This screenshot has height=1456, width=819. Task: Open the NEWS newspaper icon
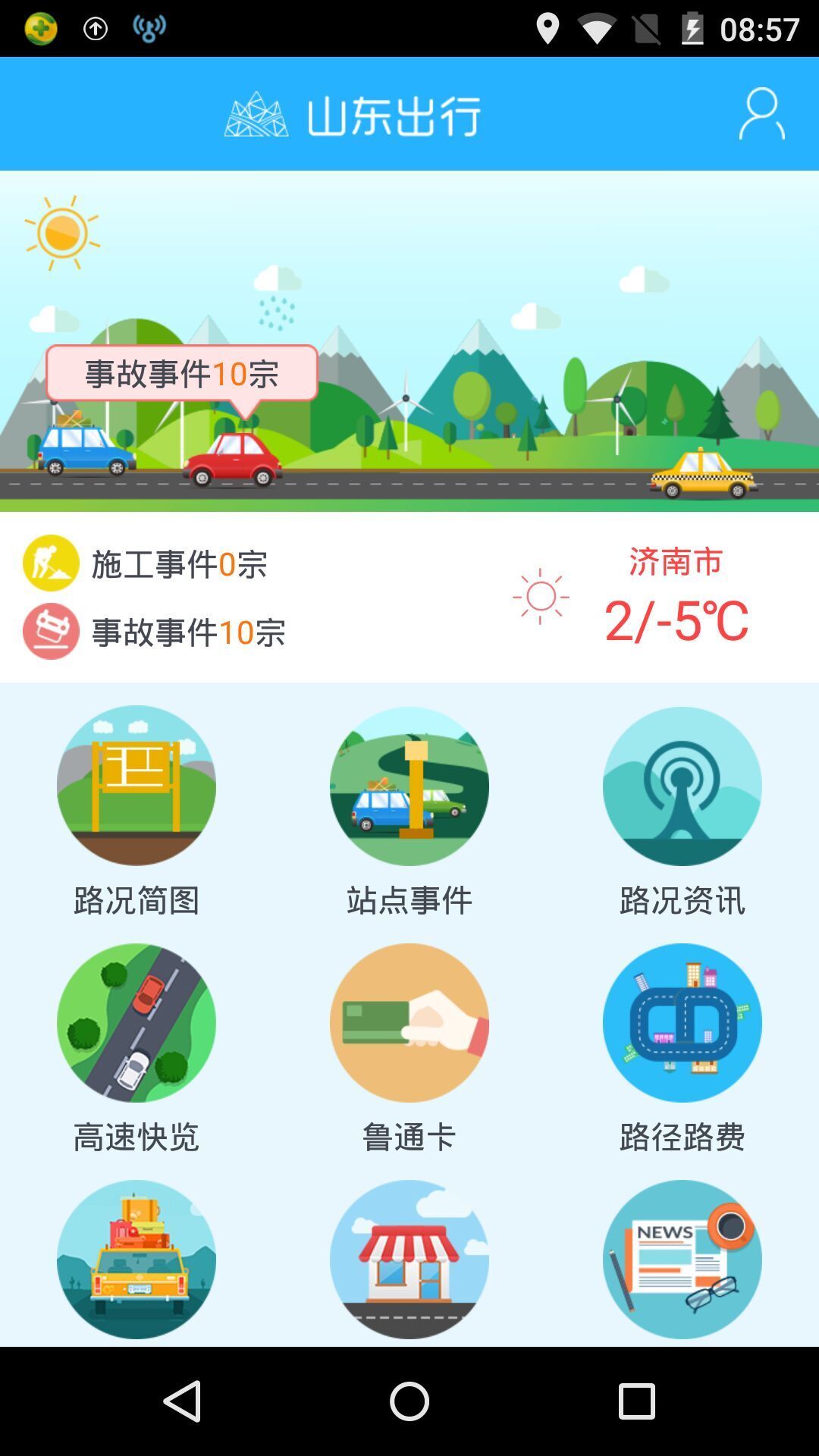pos(682,1259)
